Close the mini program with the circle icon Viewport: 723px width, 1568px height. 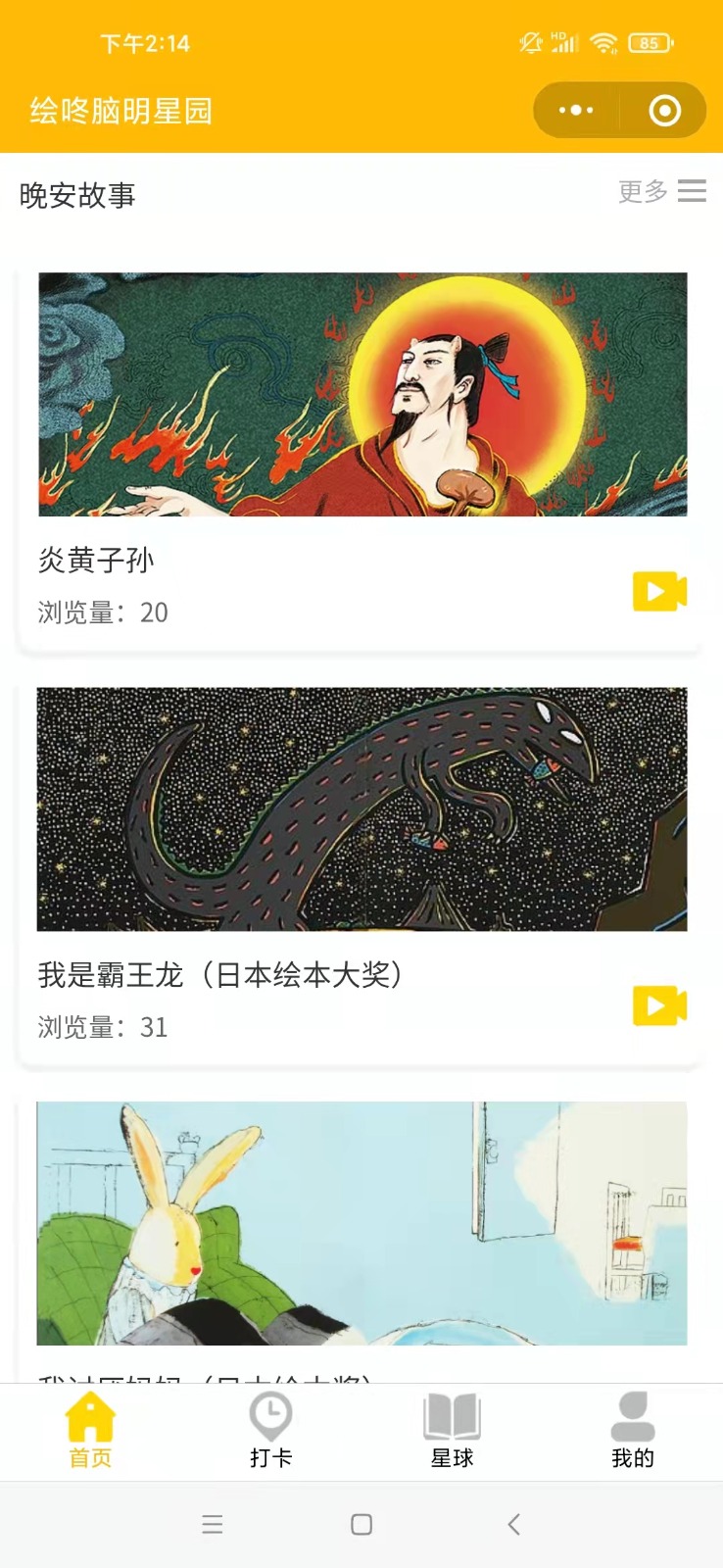pyautogui.click(x=664, y=111)
